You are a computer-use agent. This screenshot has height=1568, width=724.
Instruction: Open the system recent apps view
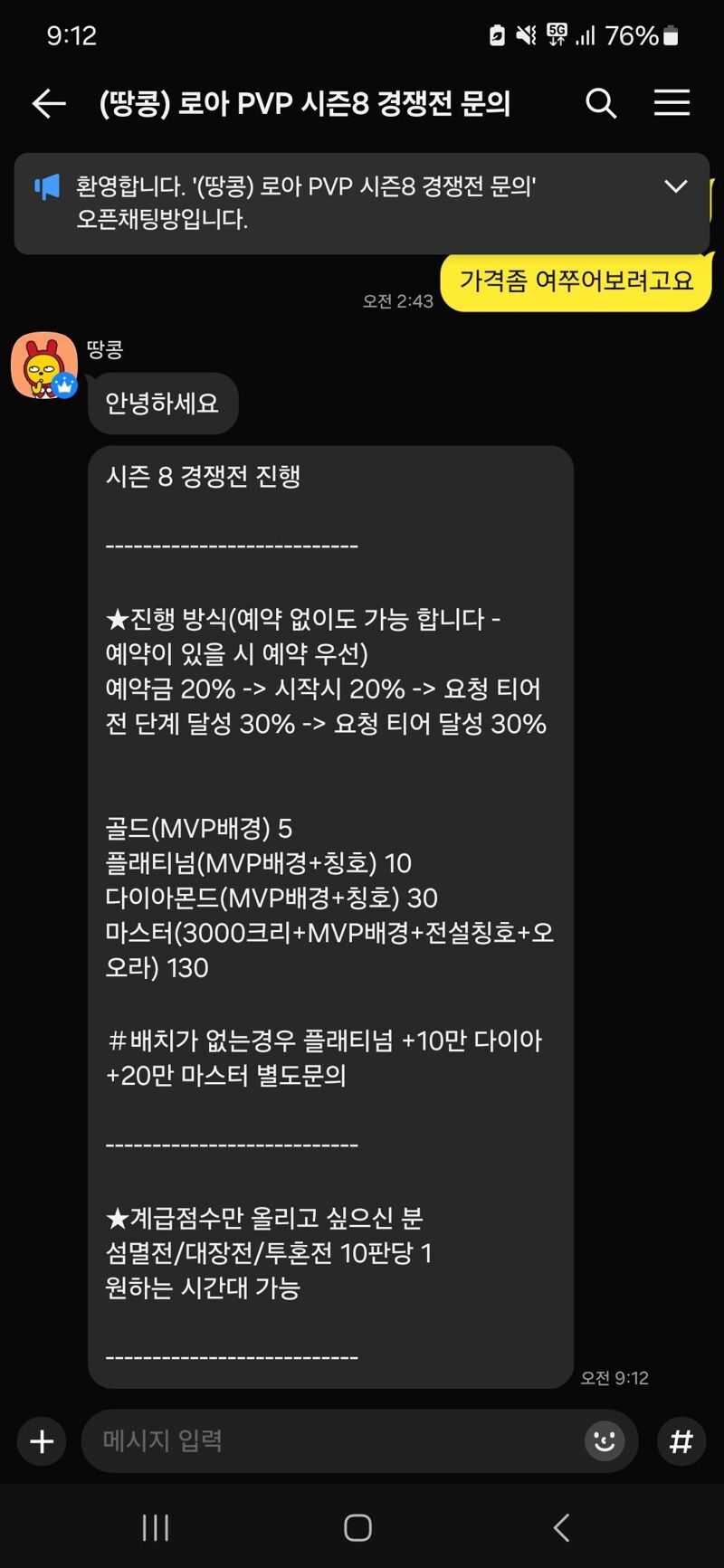point(156,1528)
